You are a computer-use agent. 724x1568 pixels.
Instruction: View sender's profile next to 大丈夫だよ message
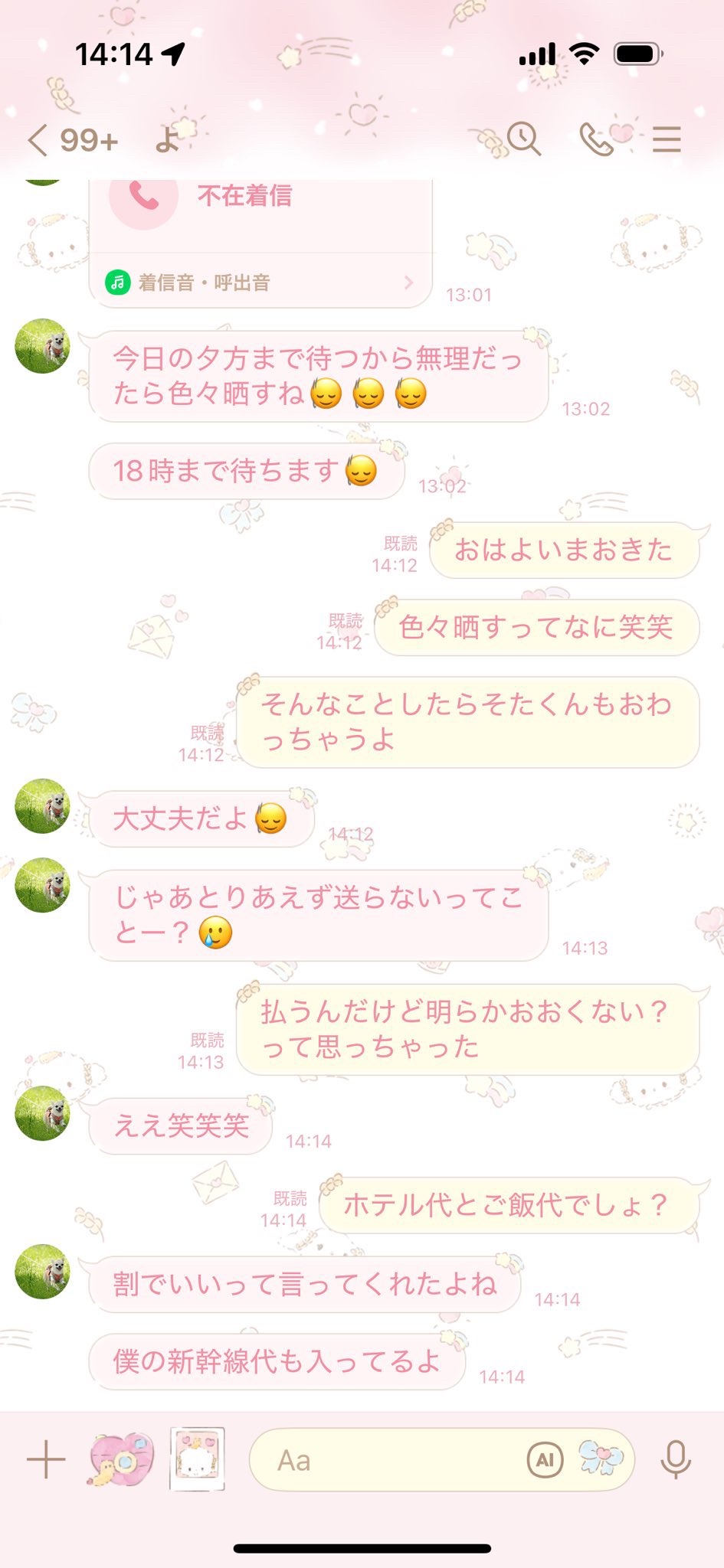click(43, 806)
